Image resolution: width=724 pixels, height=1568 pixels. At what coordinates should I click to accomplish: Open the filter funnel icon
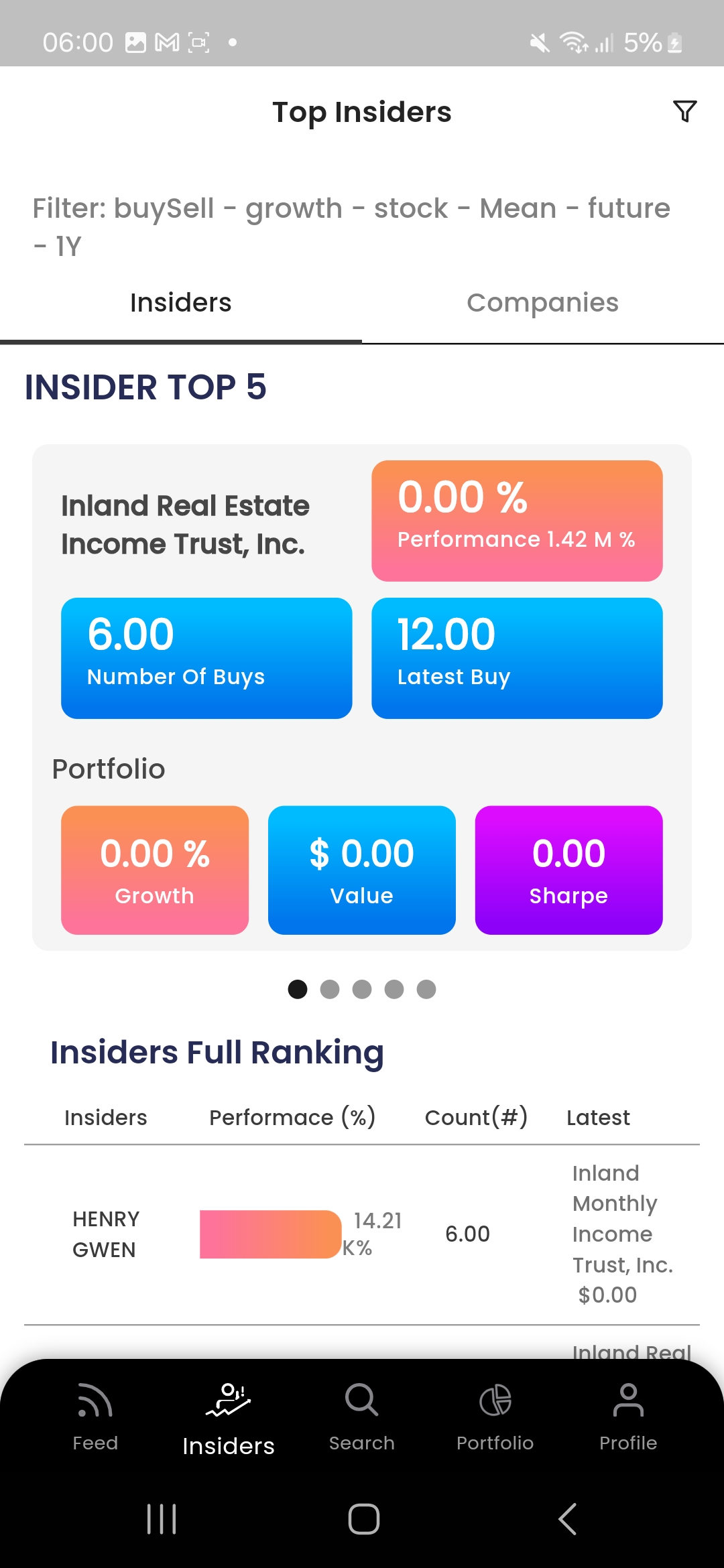coord(684,111)
